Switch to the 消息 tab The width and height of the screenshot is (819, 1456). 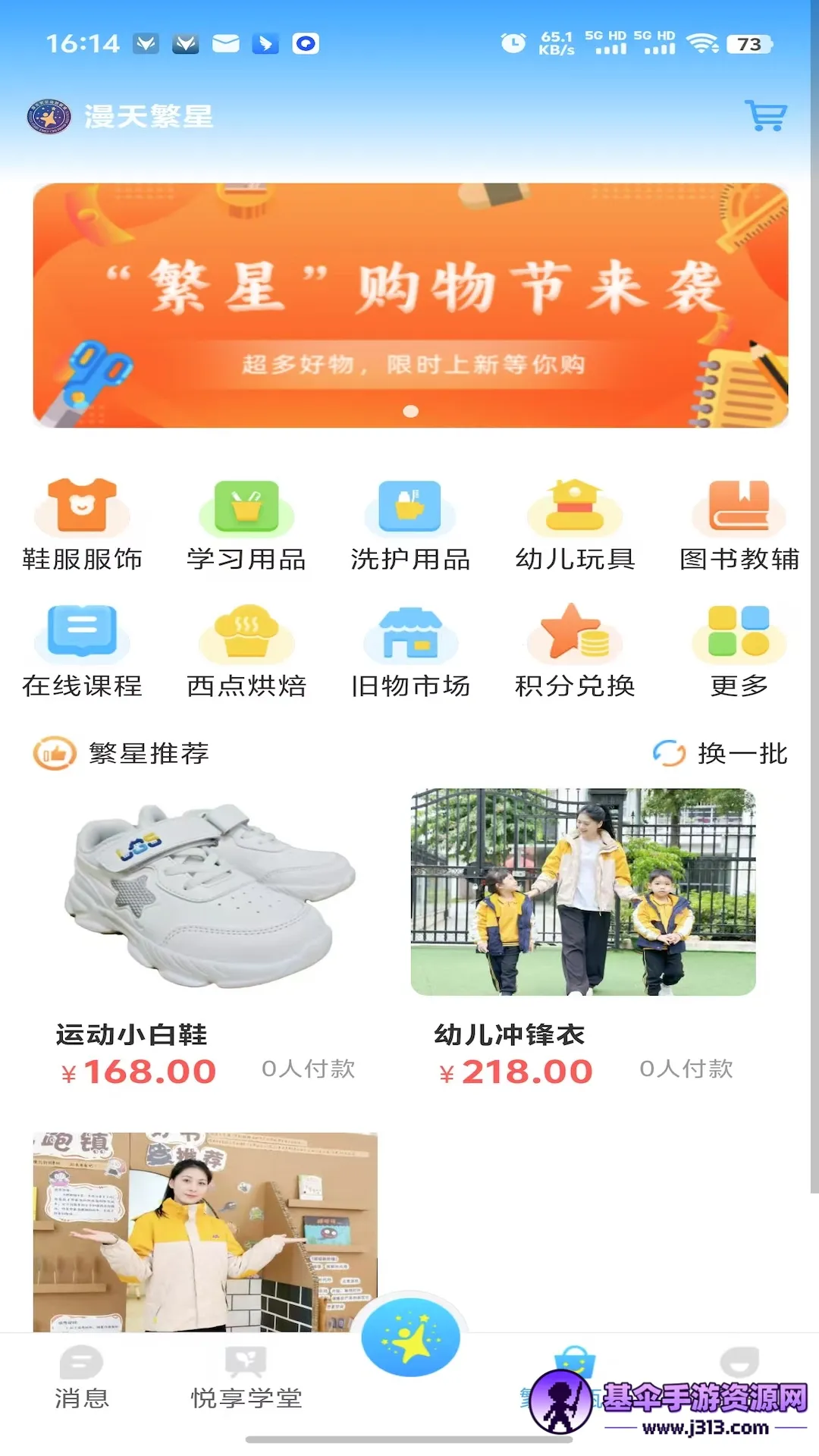[81, 1377]
